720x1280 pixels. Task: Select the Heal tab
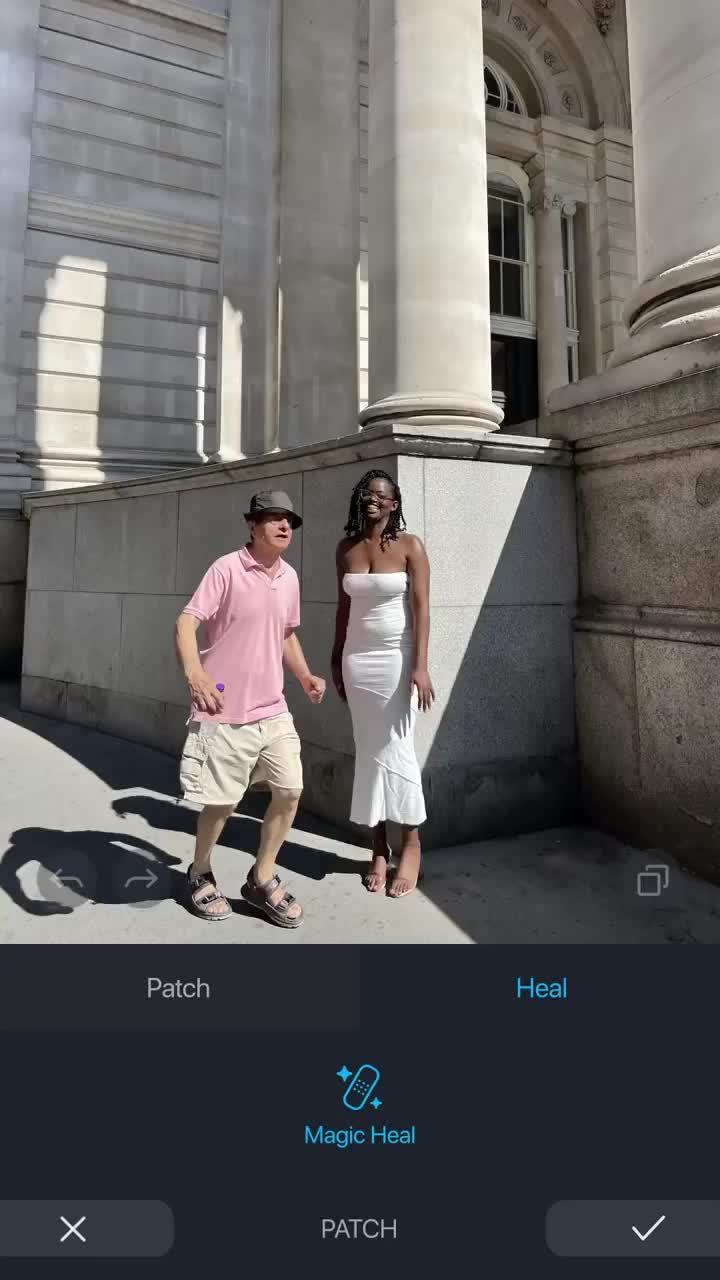tap(541, 988)
